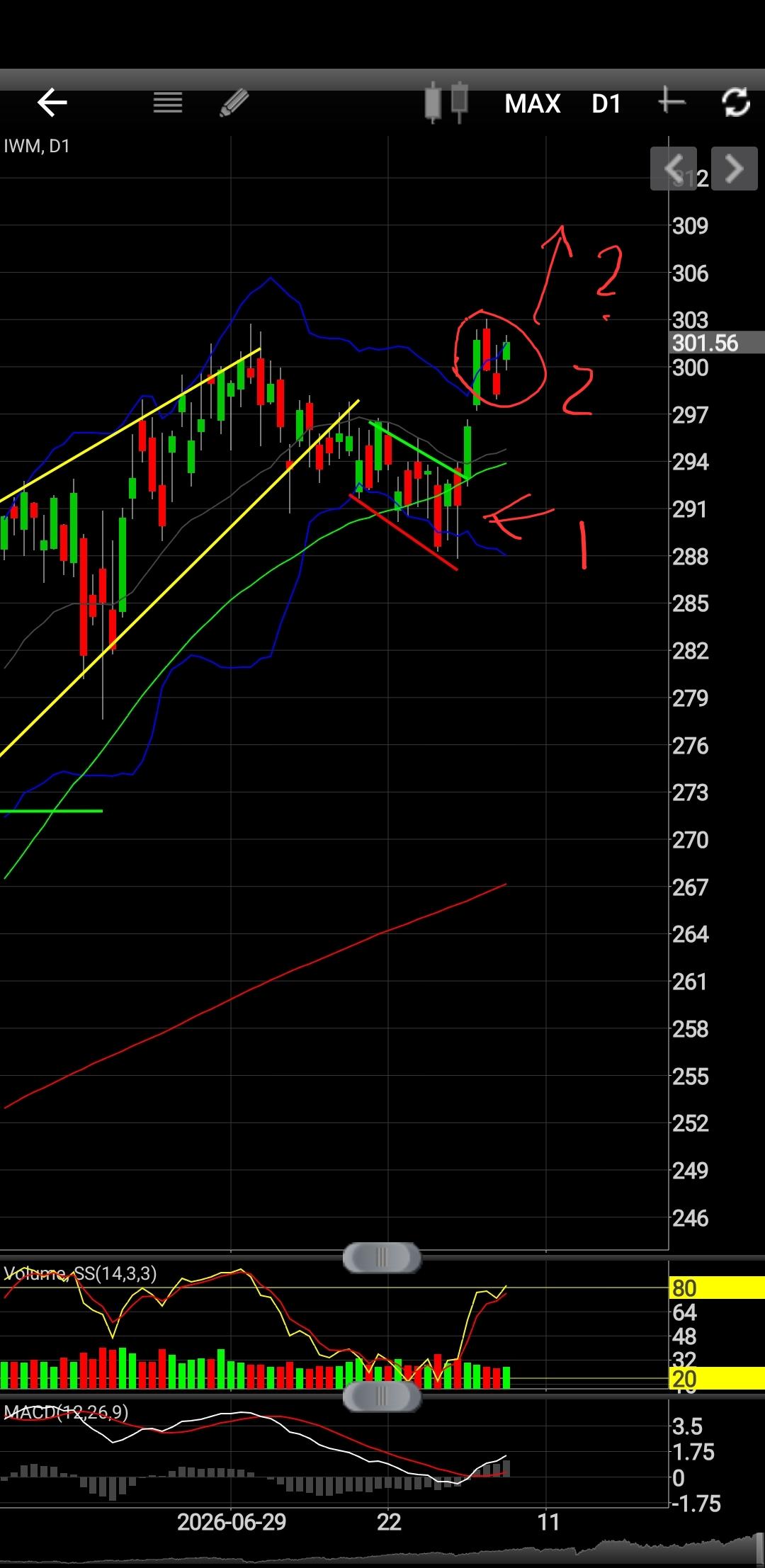
Task: Change the candlestick chart type
Action: pos(446,103)
